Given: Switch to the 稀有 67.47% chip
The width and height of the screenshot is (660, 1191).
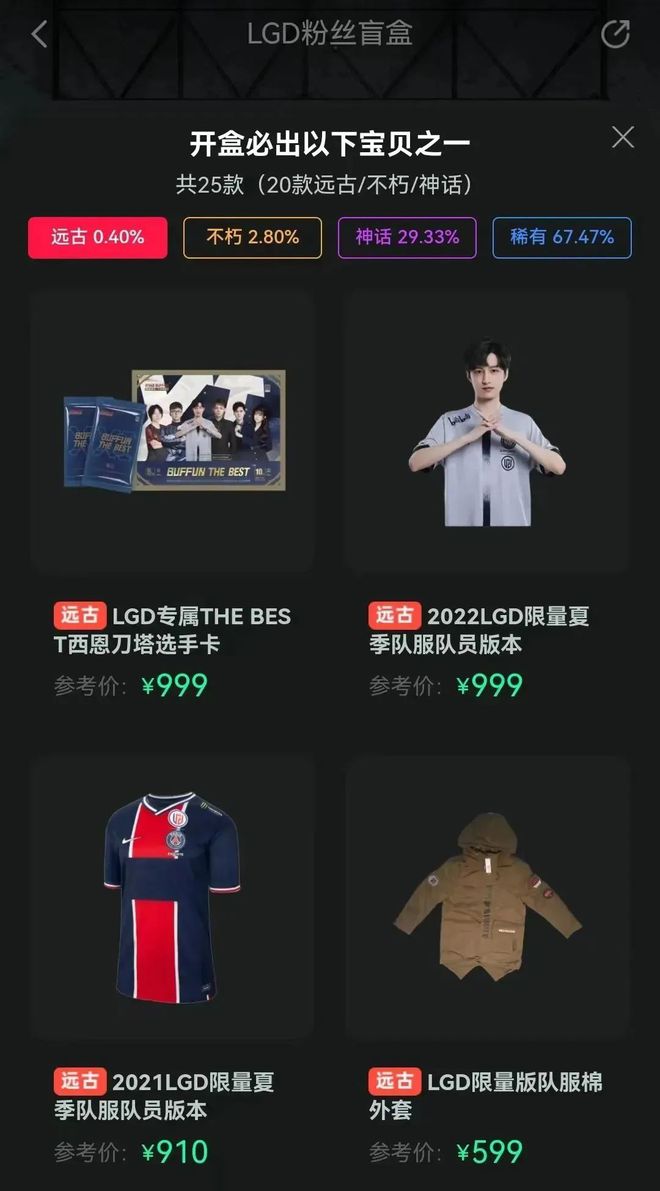Looking at the screenshot, I should [x=562, y=238].
